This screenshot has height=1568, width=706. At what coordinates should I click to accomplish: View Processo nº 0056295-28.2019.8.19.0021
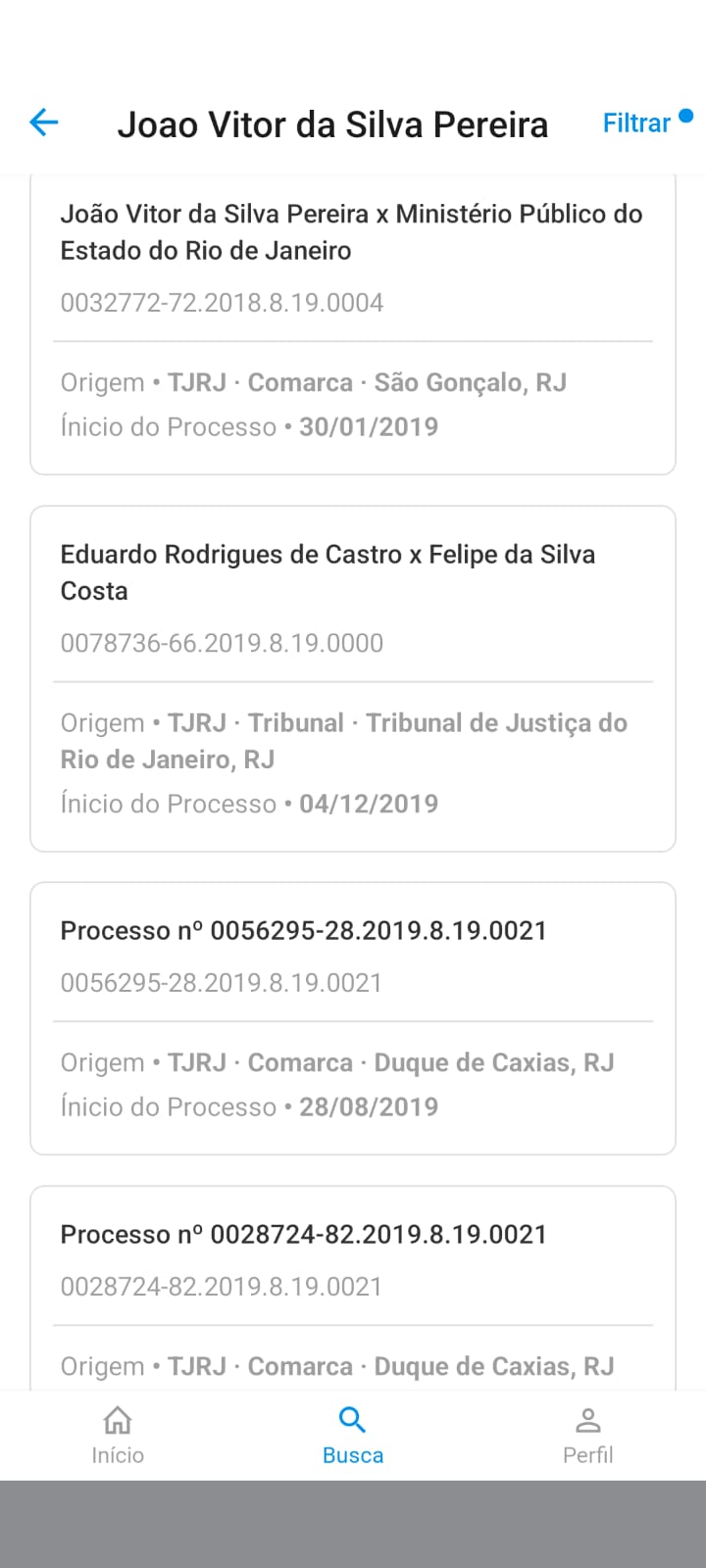pos(352,1018)
